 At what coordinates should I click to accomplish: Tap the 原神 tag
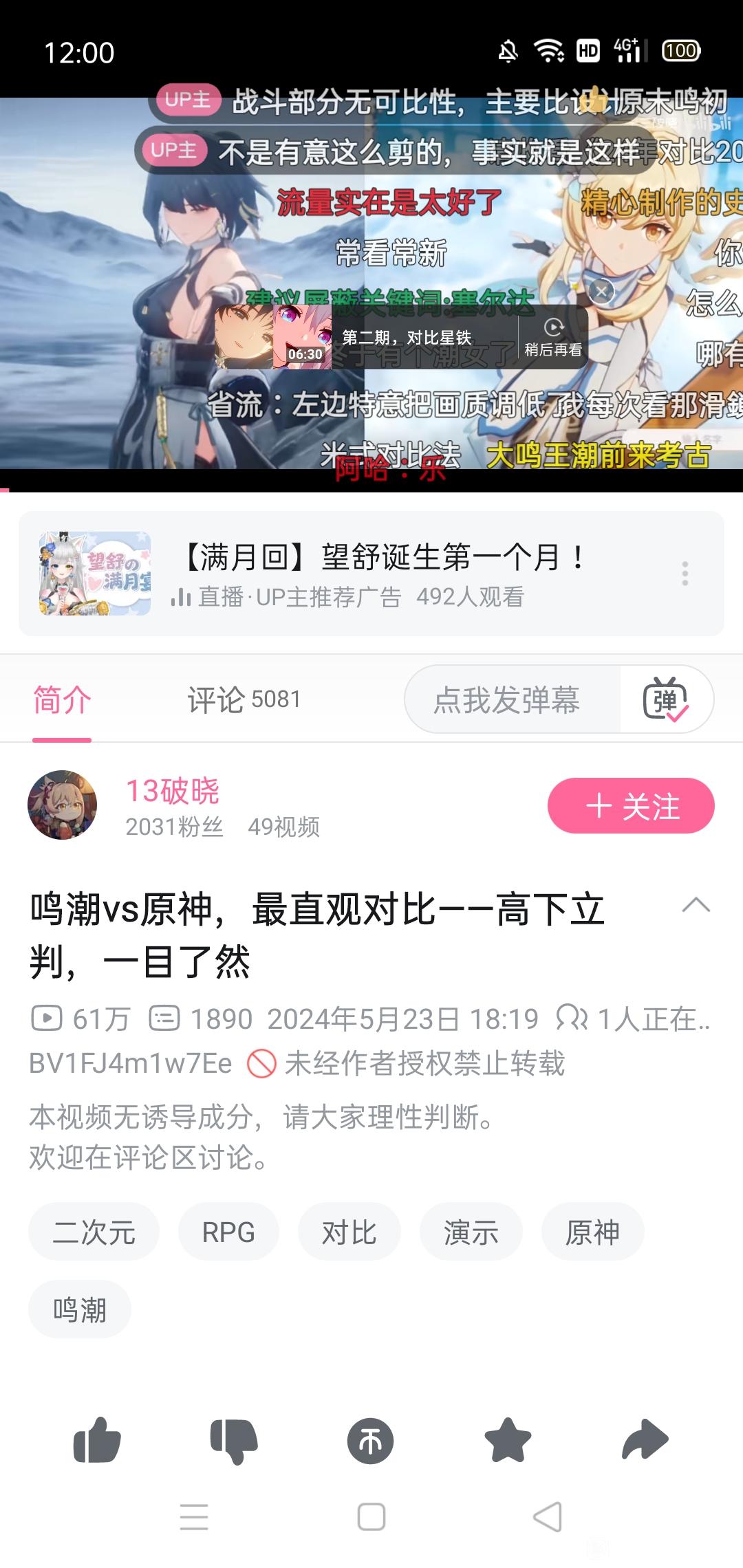click(592, 1232)
